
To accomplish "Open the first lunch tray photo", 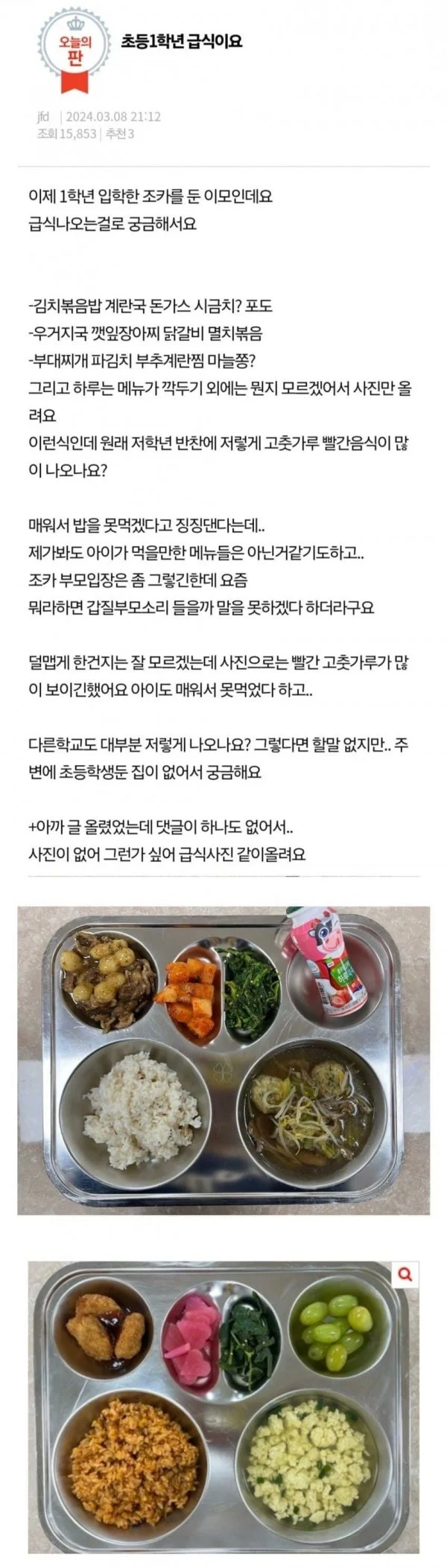I will coord(223,1060).
